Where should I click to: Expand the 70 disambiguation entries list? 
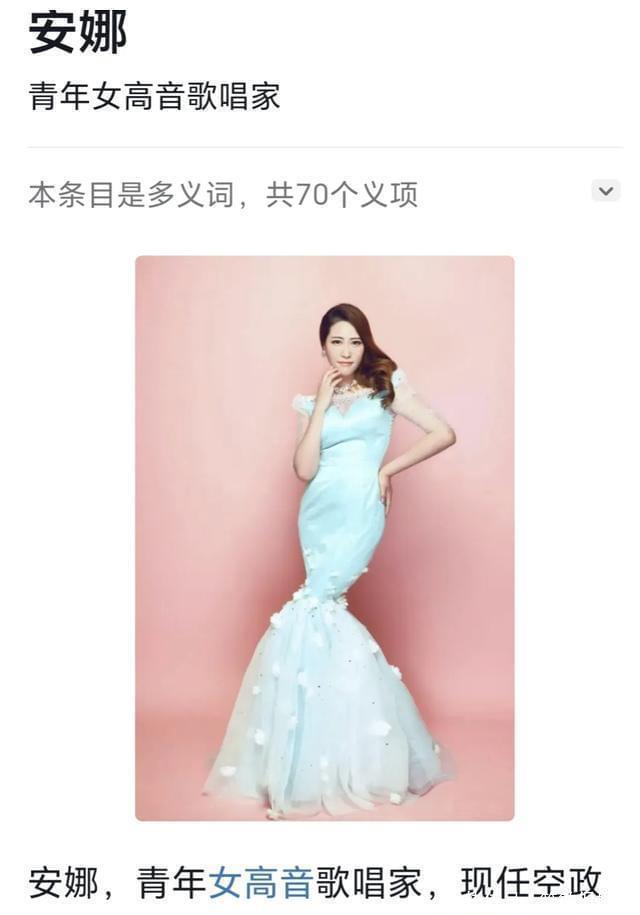click(x=605, y=191)
